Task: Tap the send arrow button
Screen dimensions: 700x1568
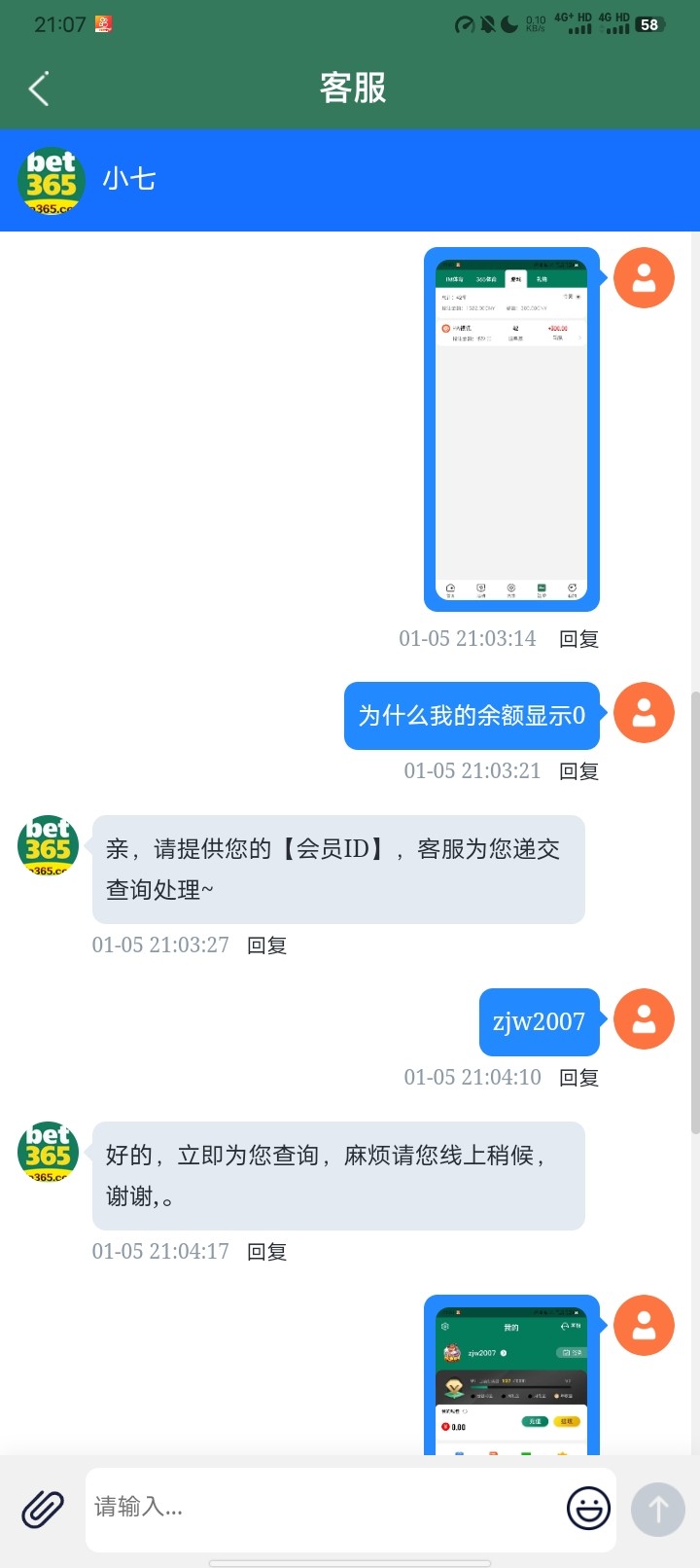Action: click(658, 1509)
